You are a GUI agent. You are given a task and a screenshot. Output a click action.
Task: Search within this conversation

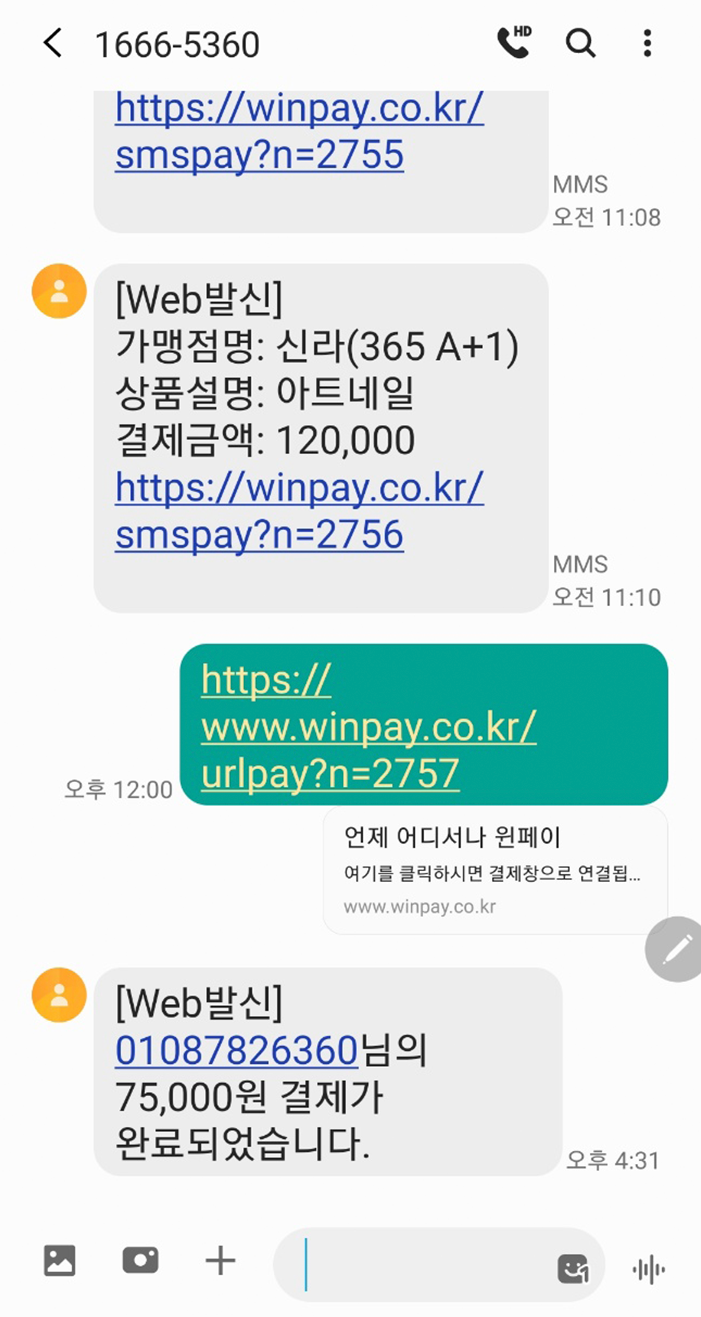(581, 43)
